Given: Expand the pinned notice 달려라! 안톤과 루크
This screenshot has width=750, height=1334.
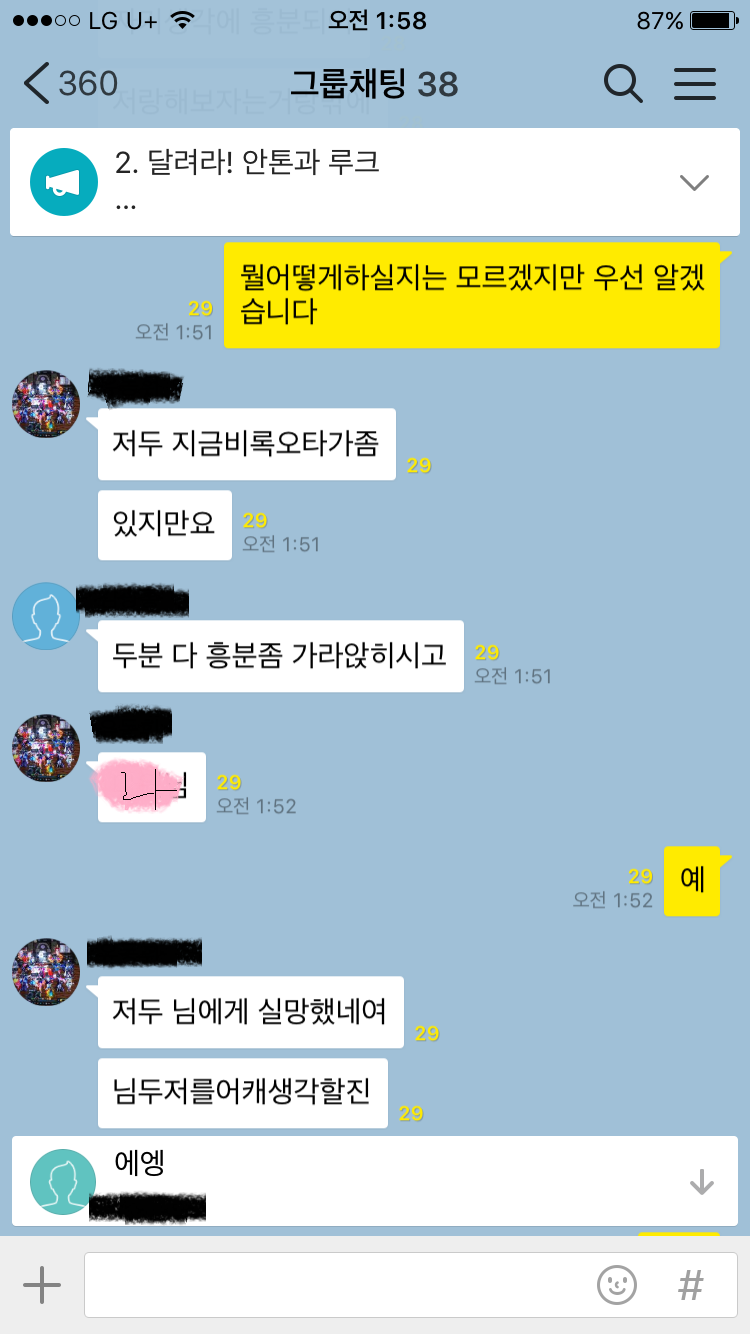Looking at the screenshot, I should point(693,182).
